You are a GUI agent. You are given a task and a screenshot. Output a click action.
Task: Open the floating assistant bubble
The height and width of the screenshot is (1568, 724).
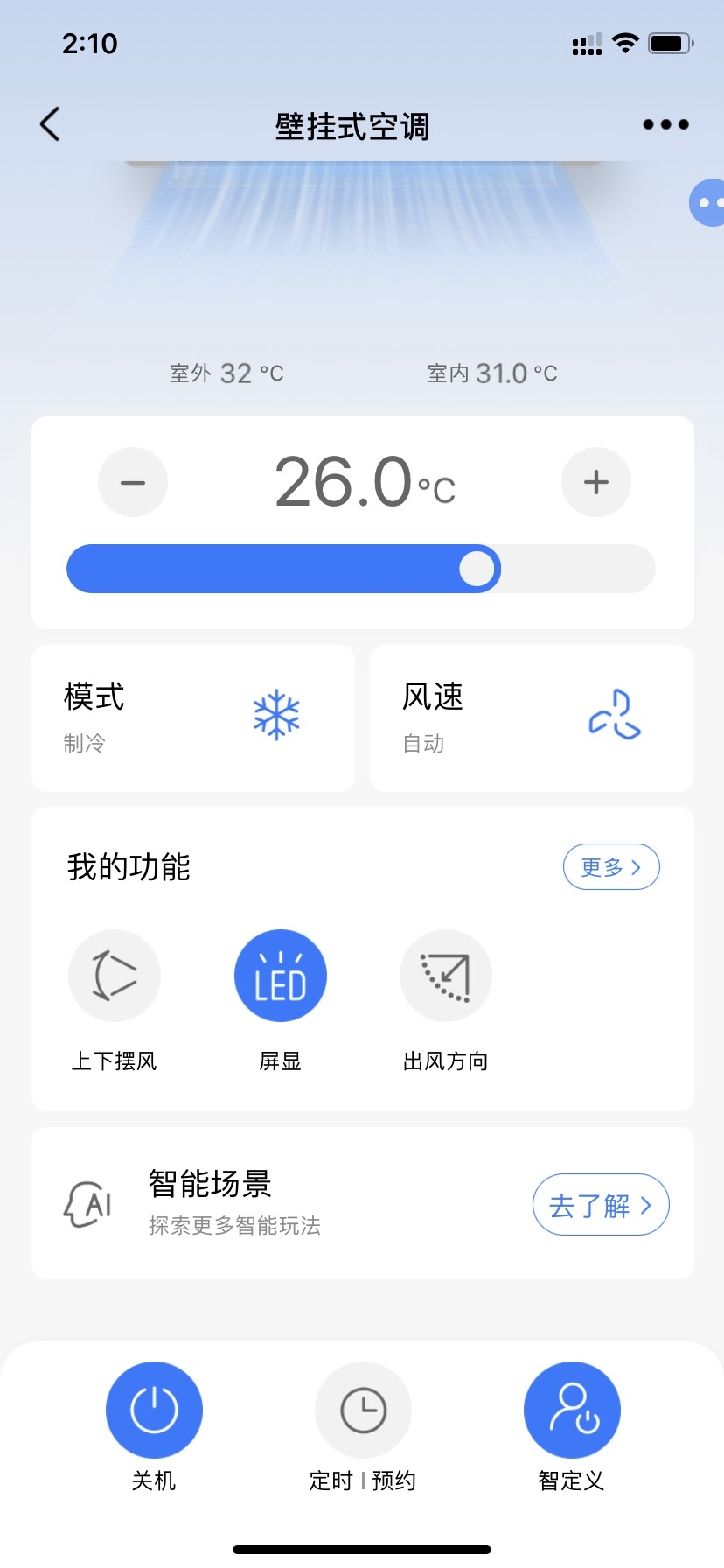tap(708, 203)
